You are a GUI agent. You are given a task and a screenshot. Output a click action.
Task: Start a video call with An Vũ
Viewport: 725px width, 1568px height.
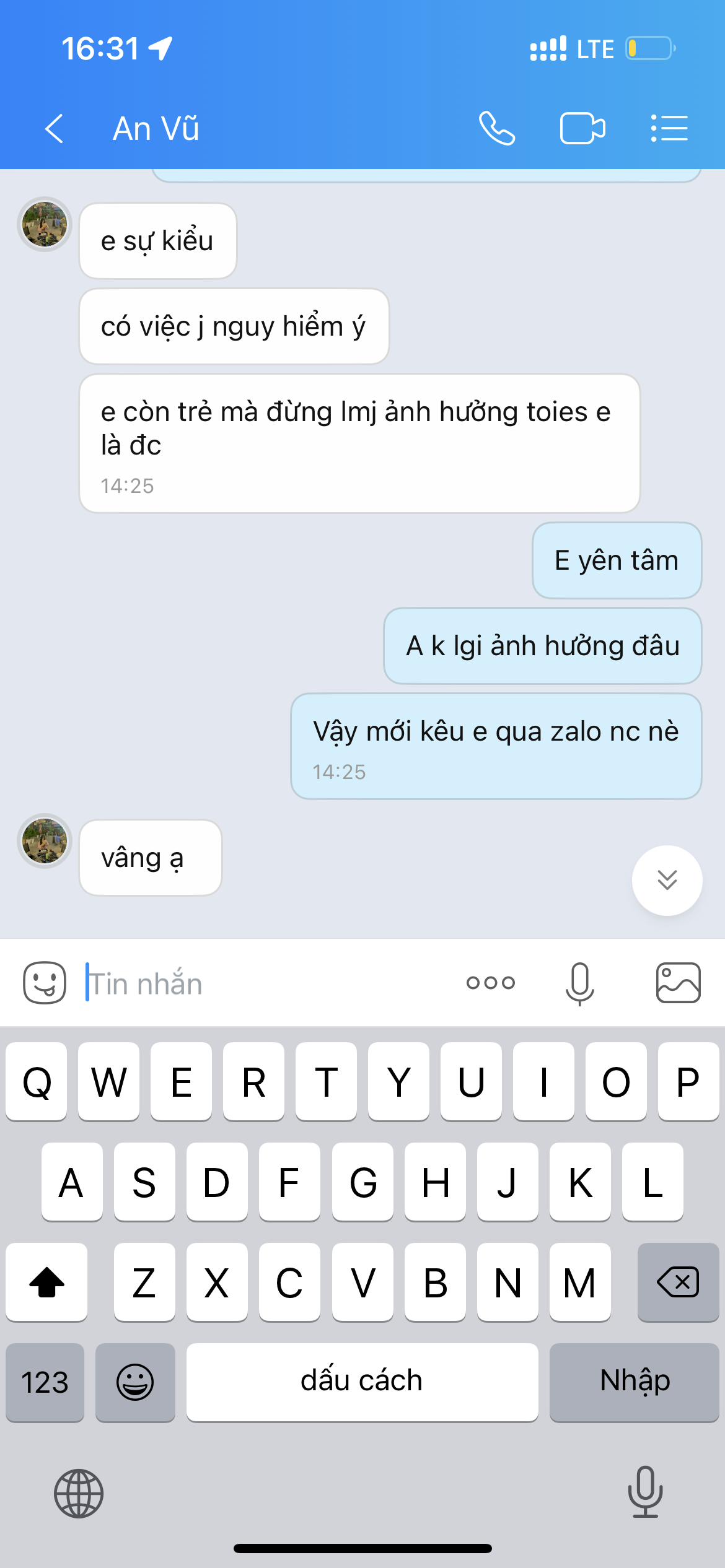pos(582,129)
